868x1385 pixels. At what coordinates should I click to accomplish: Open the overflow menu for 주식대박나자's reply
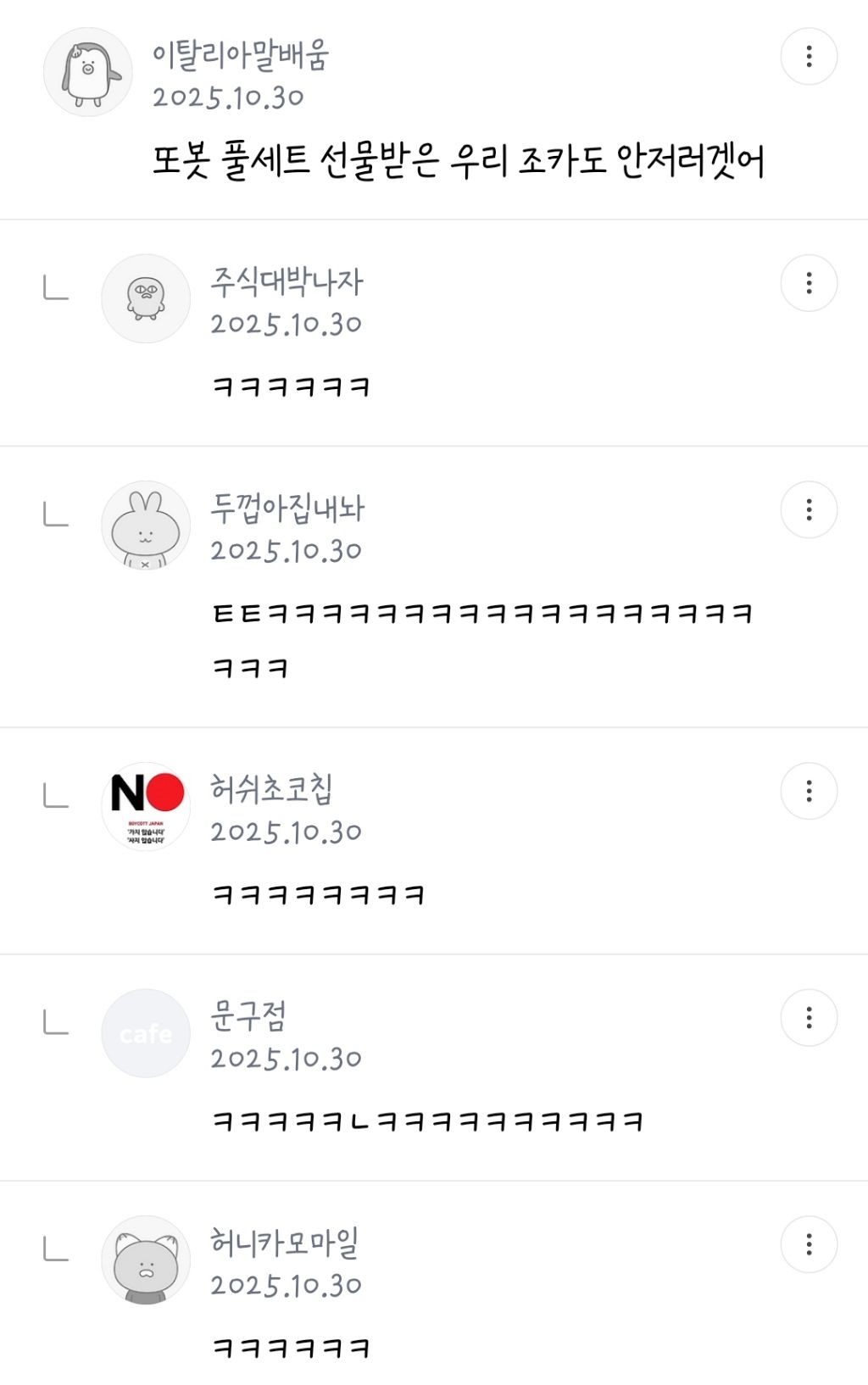(x=809, y=283)
